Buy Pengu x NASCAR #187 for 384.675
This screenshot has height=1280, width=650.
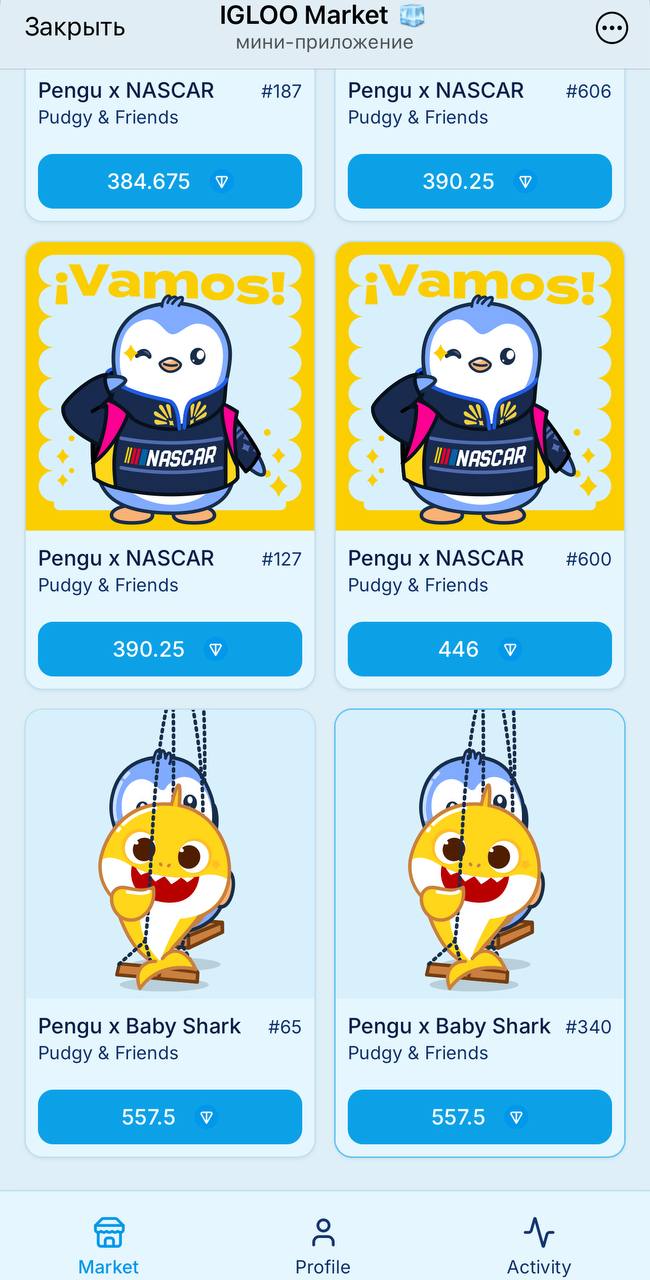[170, 181]
